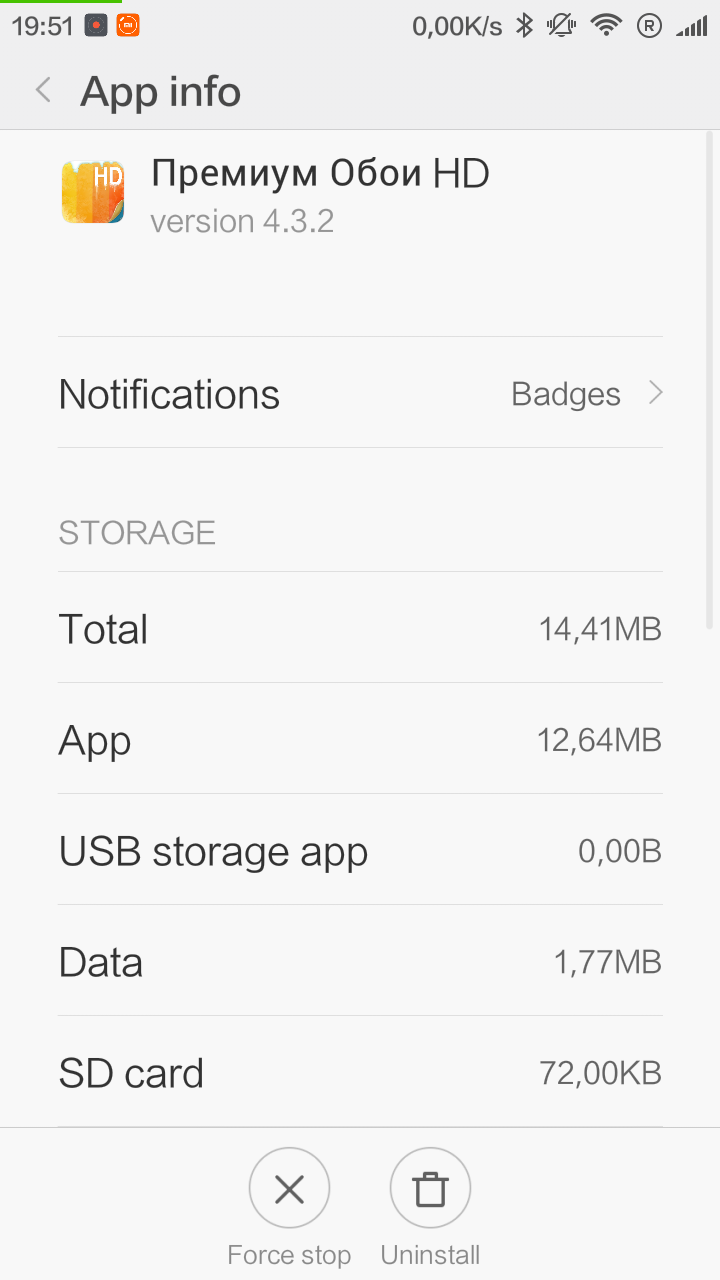Force stop the app
Image resolution: width=720 pixels, height=1280 pixels.
289,1189
